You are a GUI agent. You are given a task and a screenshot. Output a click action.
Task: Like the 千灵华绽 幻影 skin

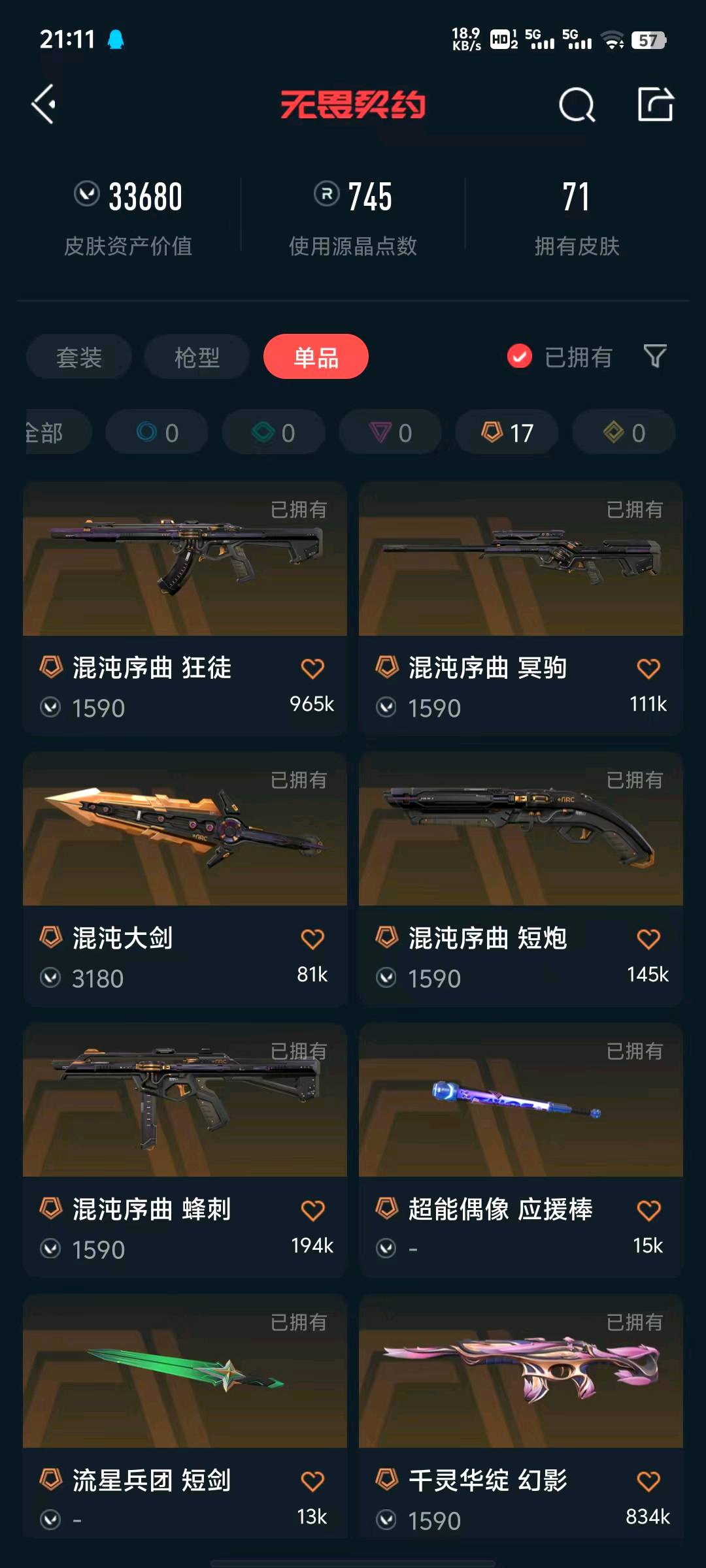coord(648,1481)
